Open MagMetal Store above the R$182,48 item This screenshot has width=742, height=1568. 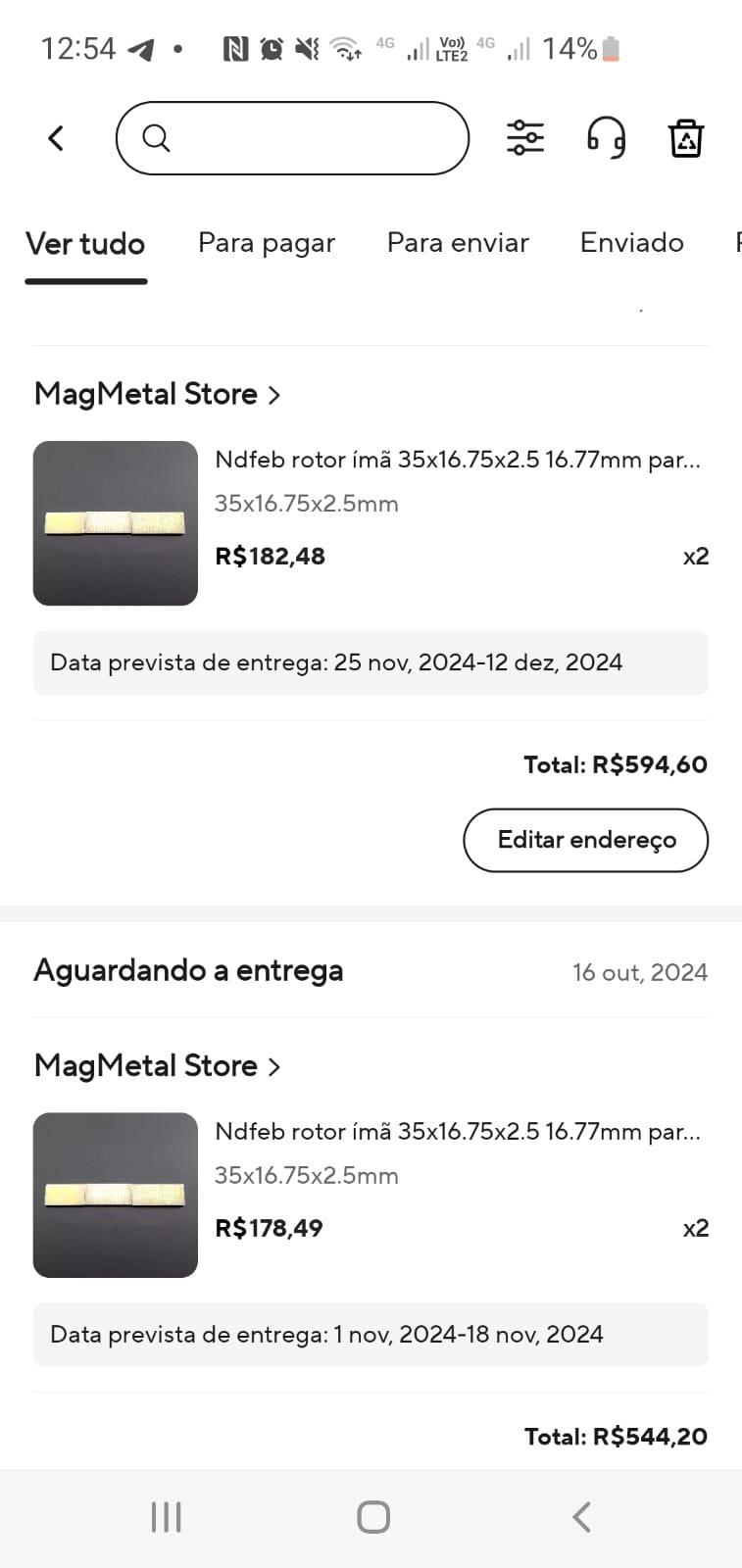pos(157,394)
